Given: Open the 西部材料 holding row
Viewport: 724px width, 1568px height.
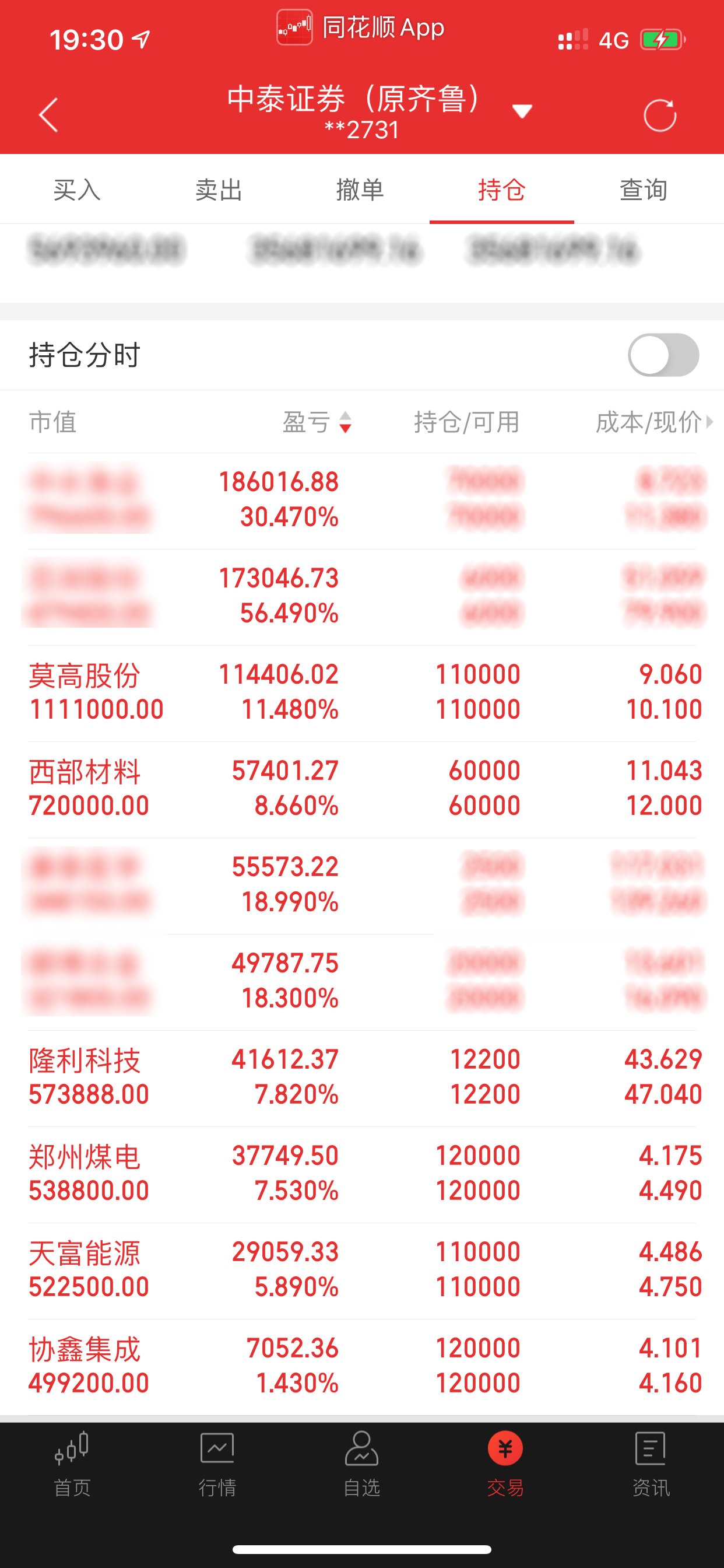Looking at the screenshot, I should tap(362, 788).
